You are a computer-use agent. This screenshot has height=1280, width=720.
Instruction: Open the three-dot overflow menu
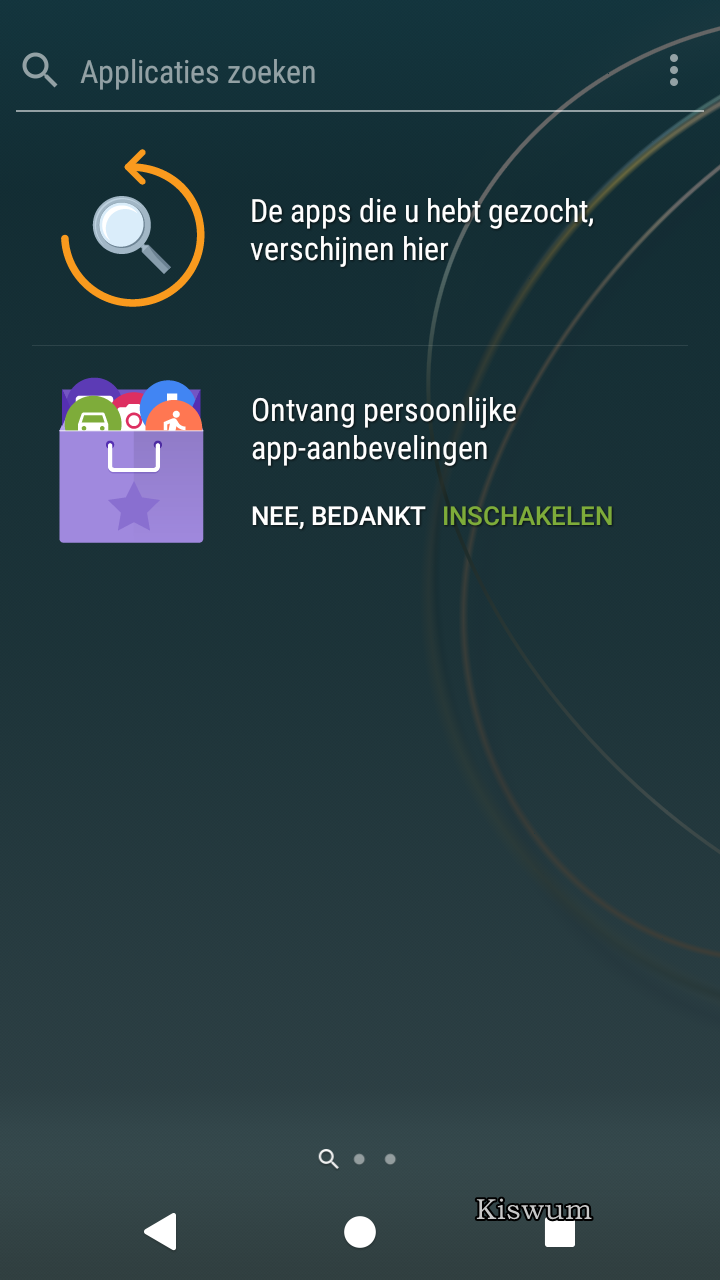tap(674, 71)
